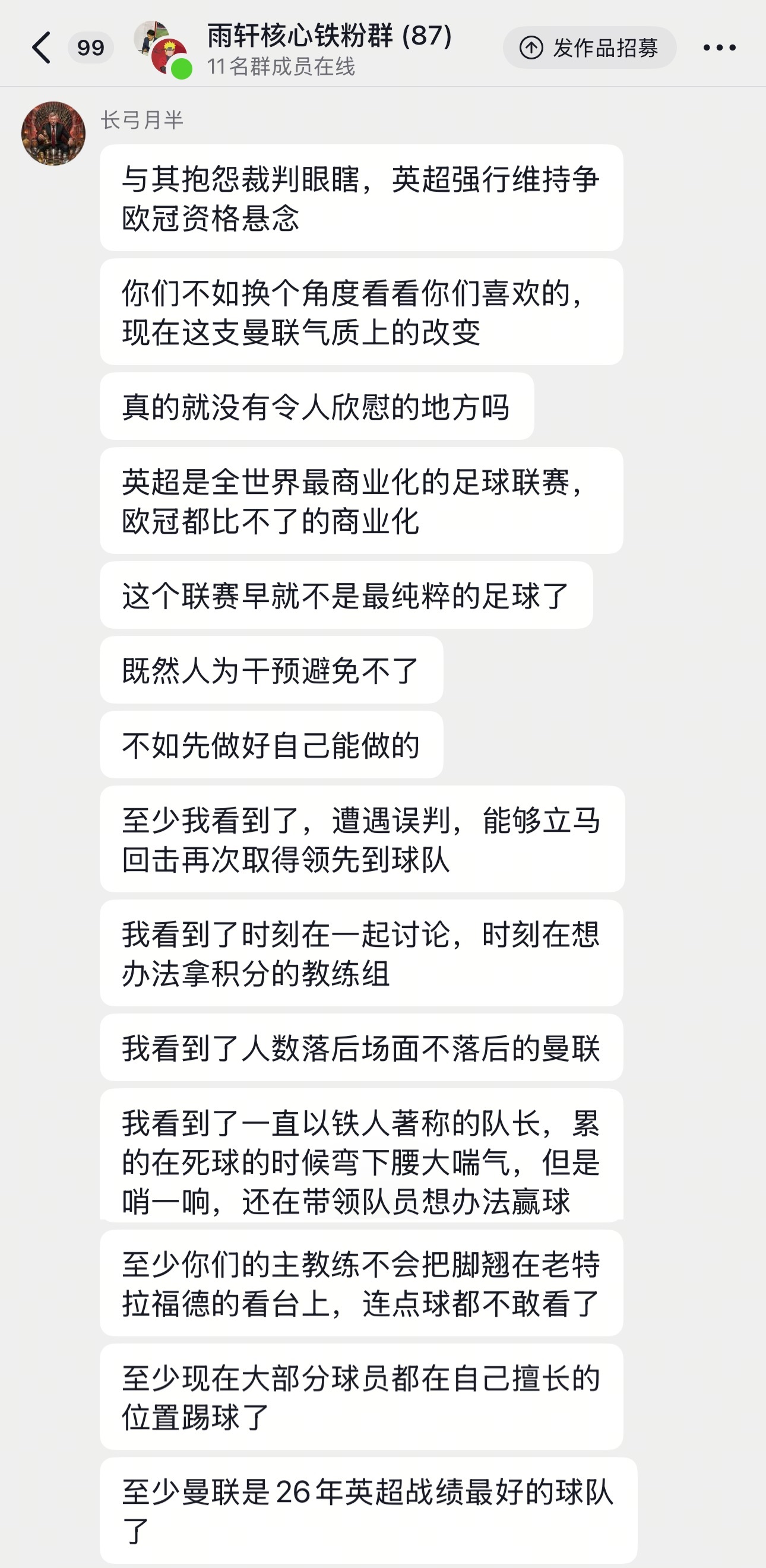Click the back arrow to leave the chat
This screenshot has width=766, height=1568.
(42, 47)
